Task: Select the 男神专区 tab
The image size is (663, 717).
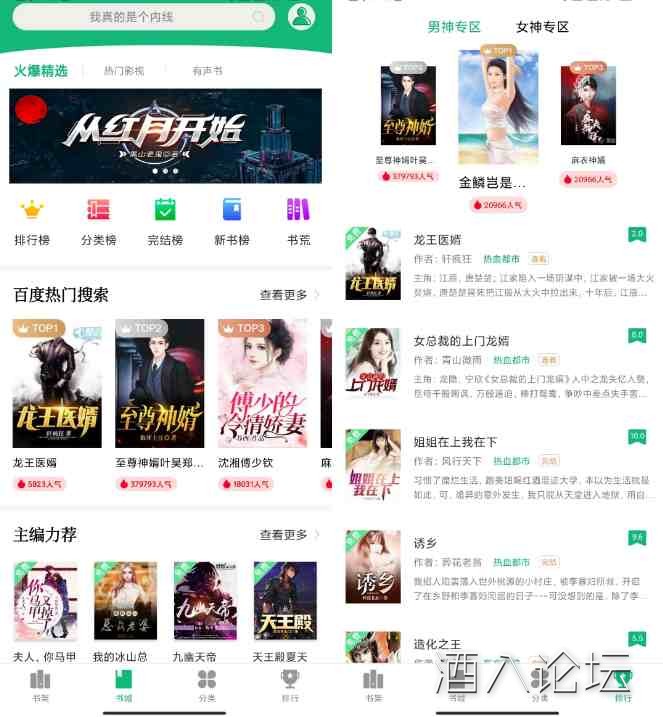Action: 454,27
